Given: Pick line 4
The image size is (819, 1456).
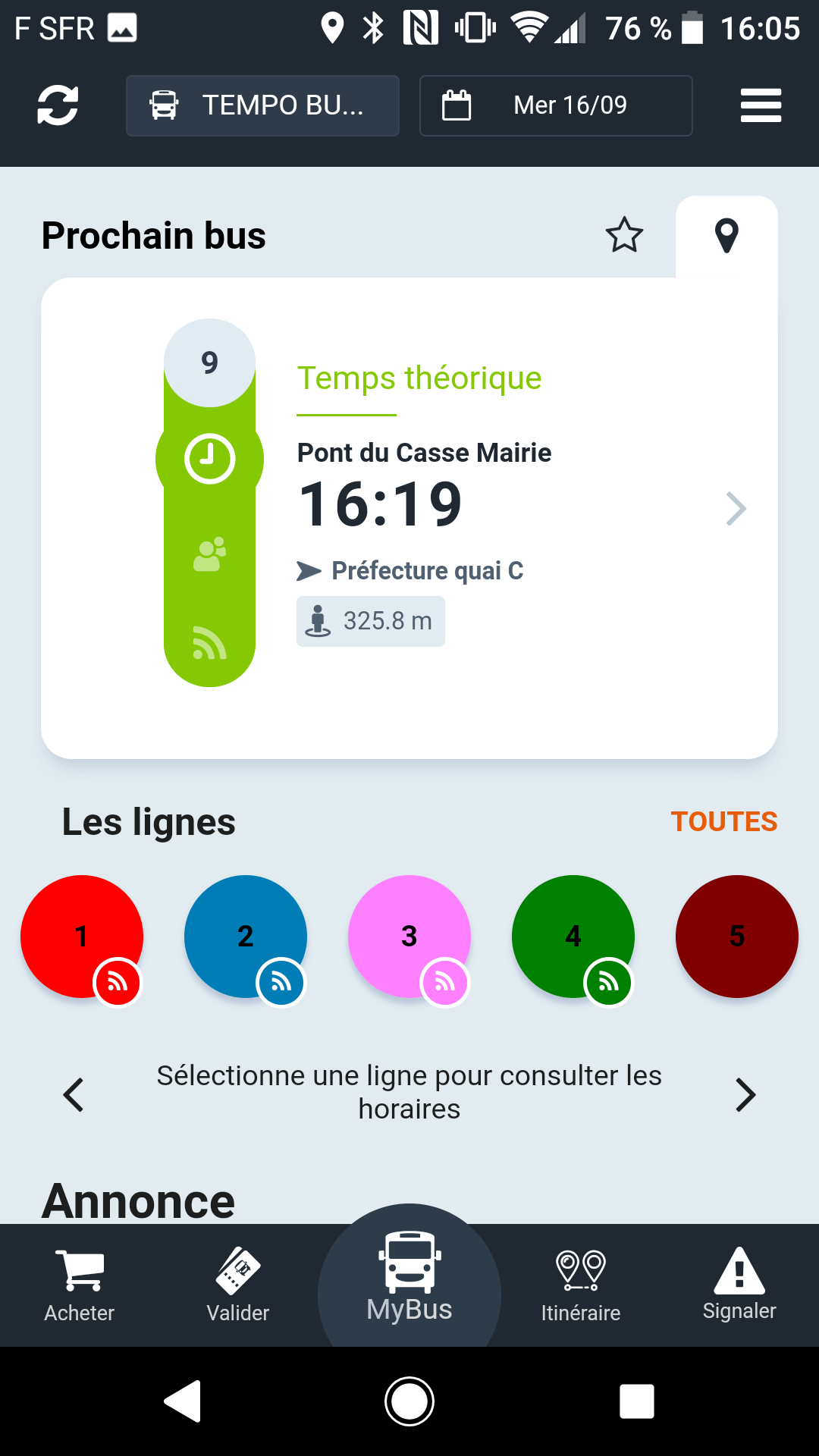Looking at the screenshot, I should pos(573,937).
